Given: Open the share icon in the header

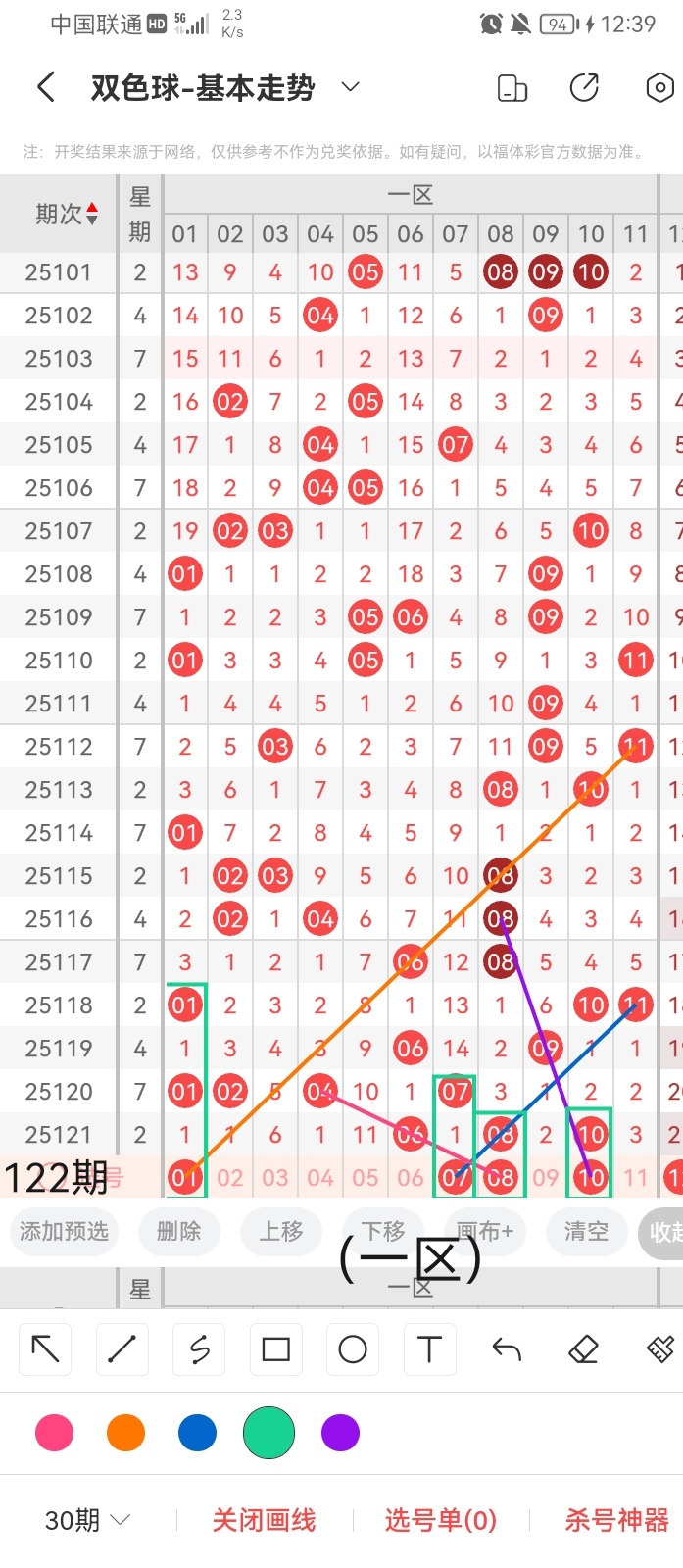Looking at the screenshot, I should [x=584, y=88].
